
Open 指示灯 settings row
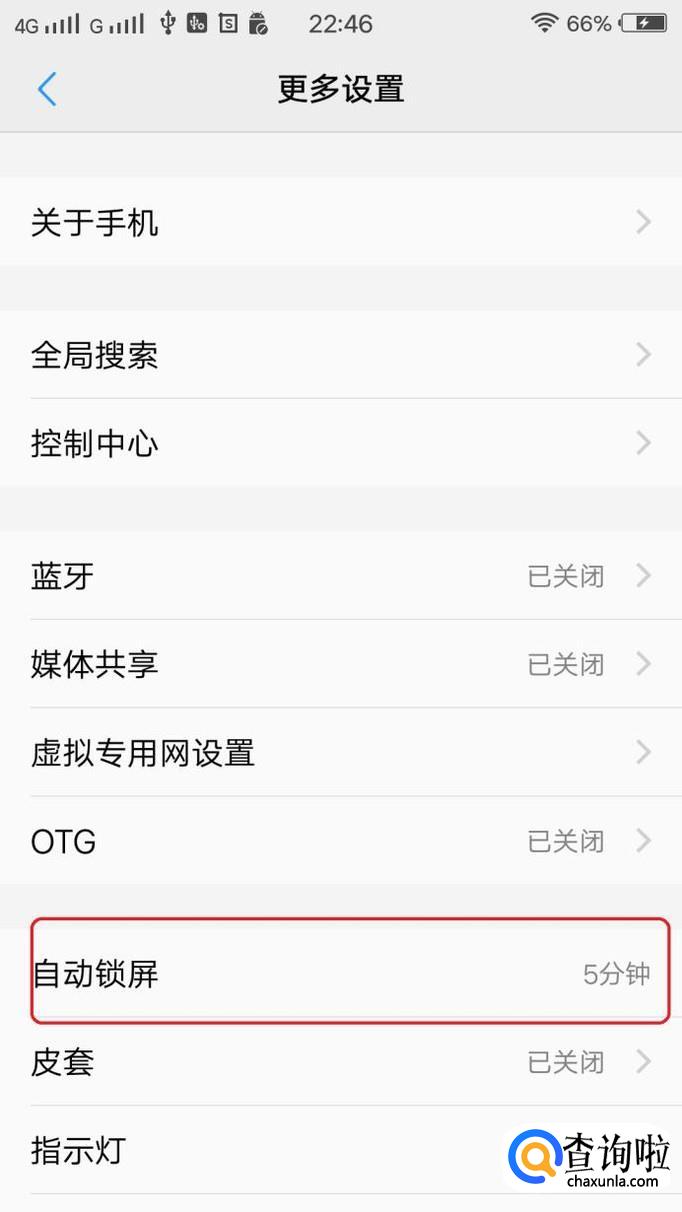260,1150
